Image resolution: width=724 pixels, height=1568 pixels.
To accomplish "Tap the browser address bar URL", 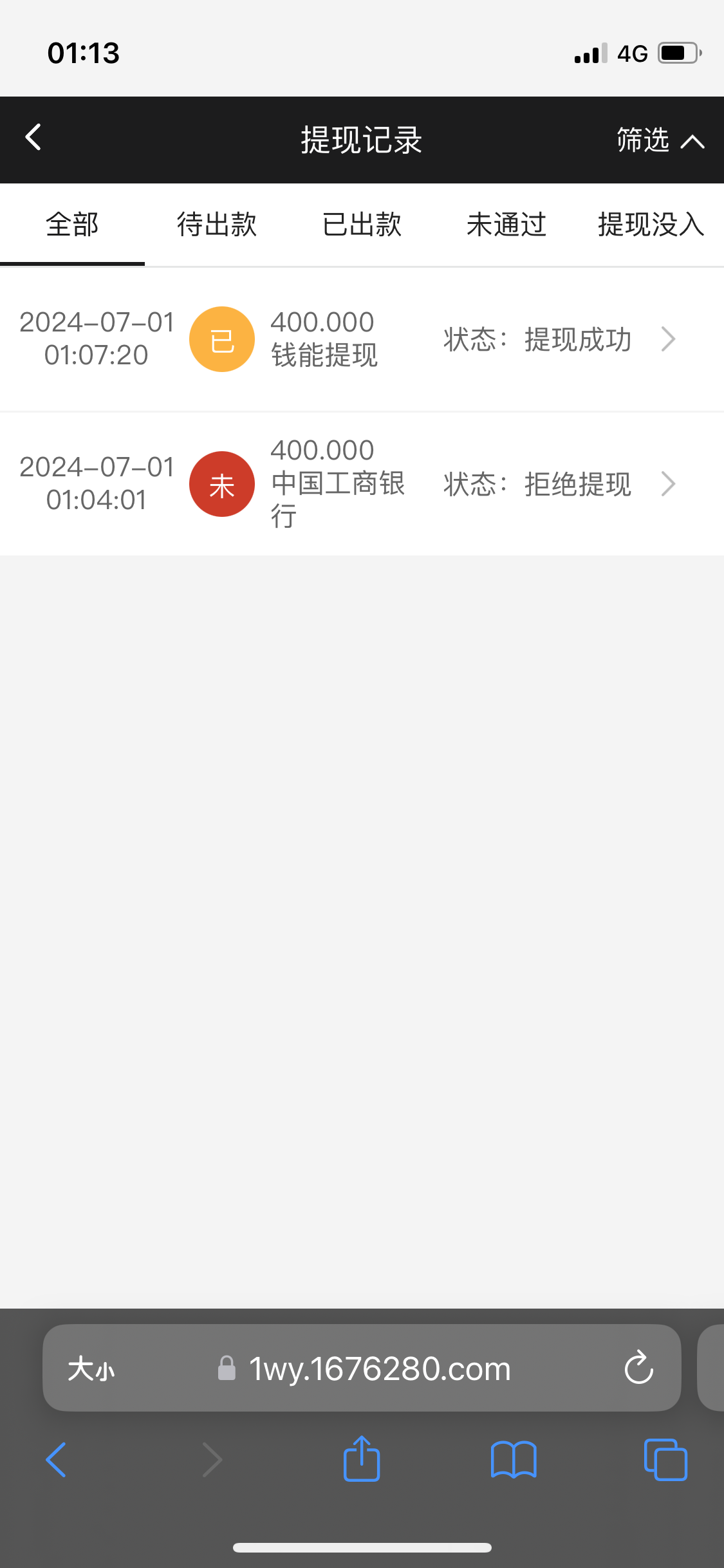I will (380, 1368).
